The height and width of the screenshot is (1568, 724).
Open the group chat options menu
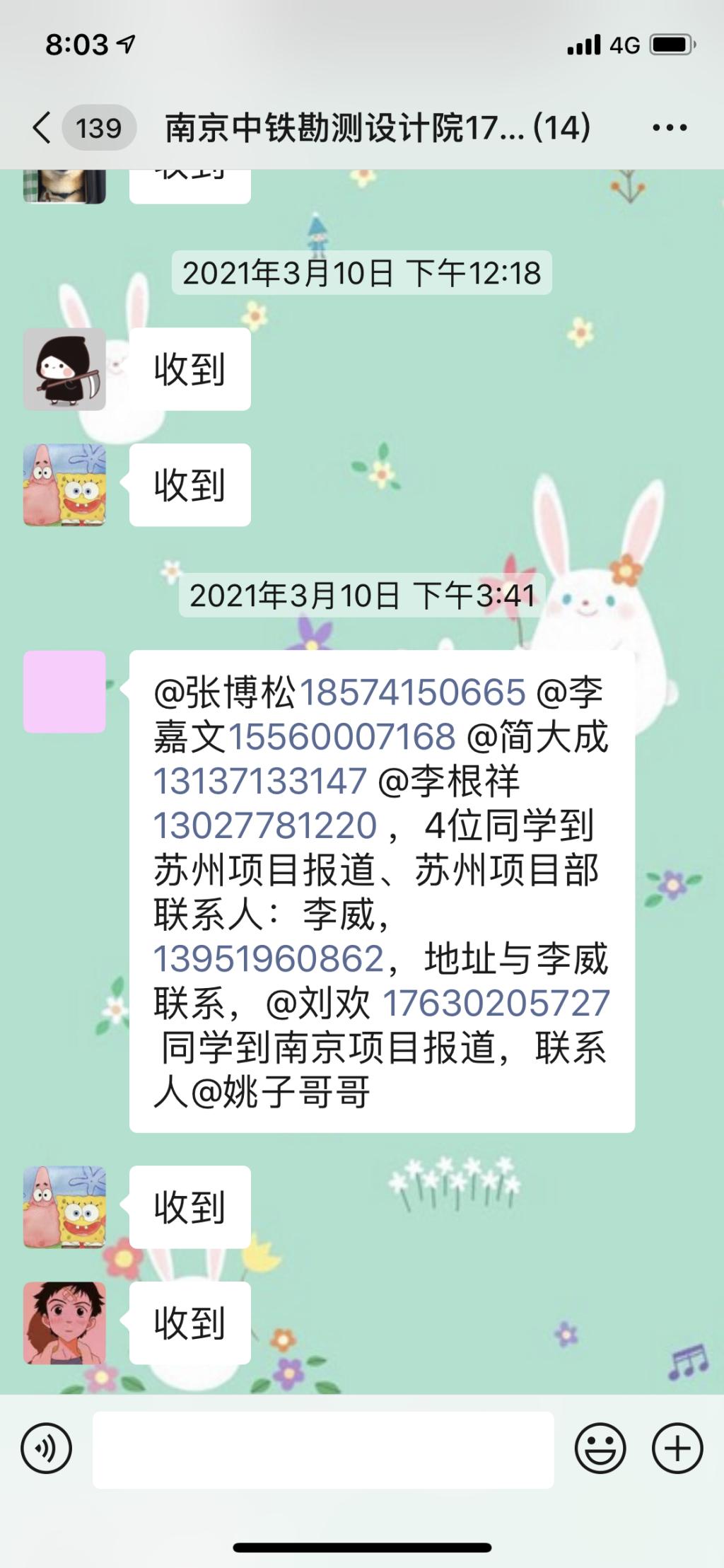click(x=669, y=128)
